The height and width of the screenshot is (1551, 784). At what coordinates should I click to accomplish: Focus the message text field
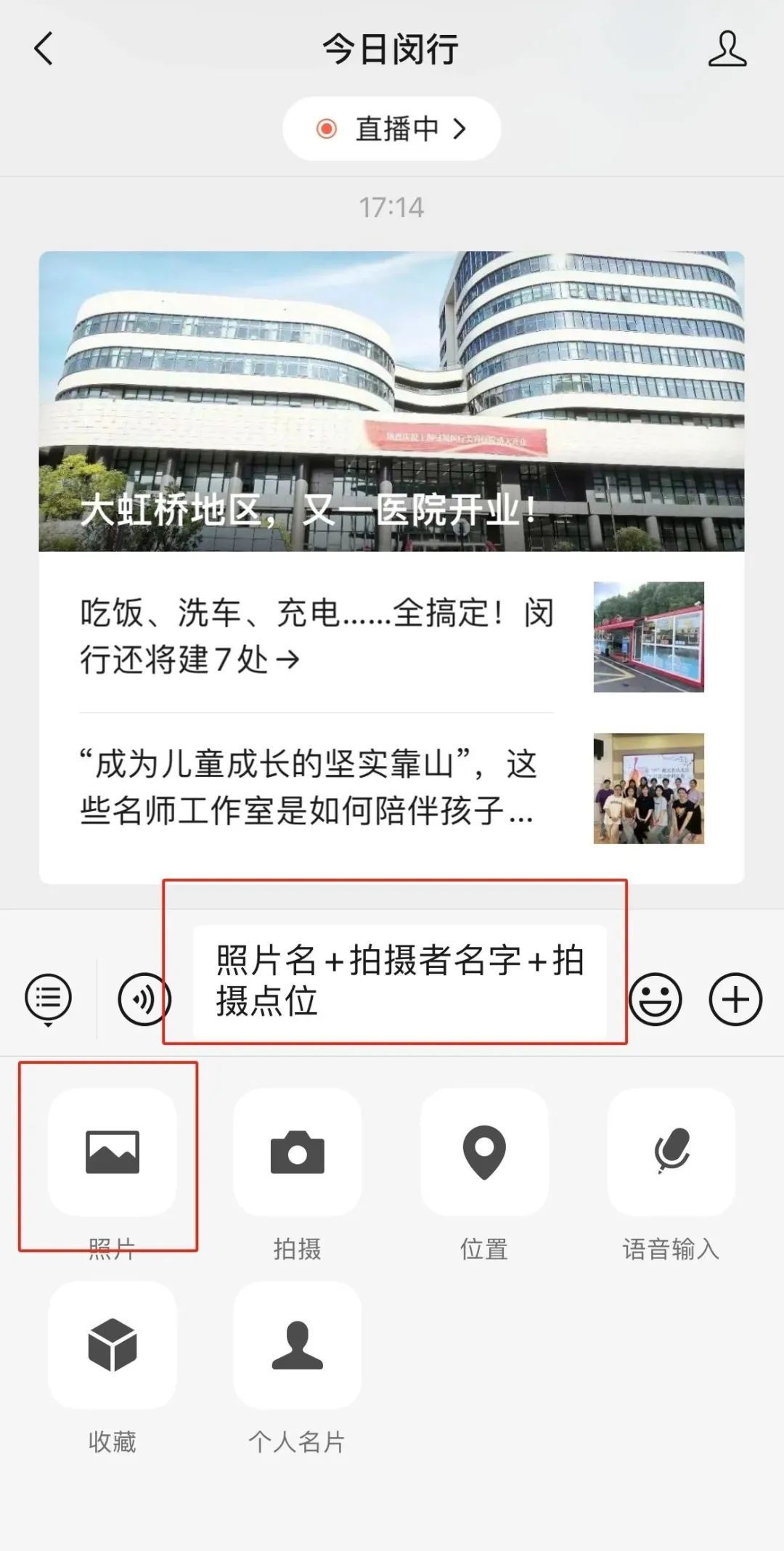click(399, 980)
